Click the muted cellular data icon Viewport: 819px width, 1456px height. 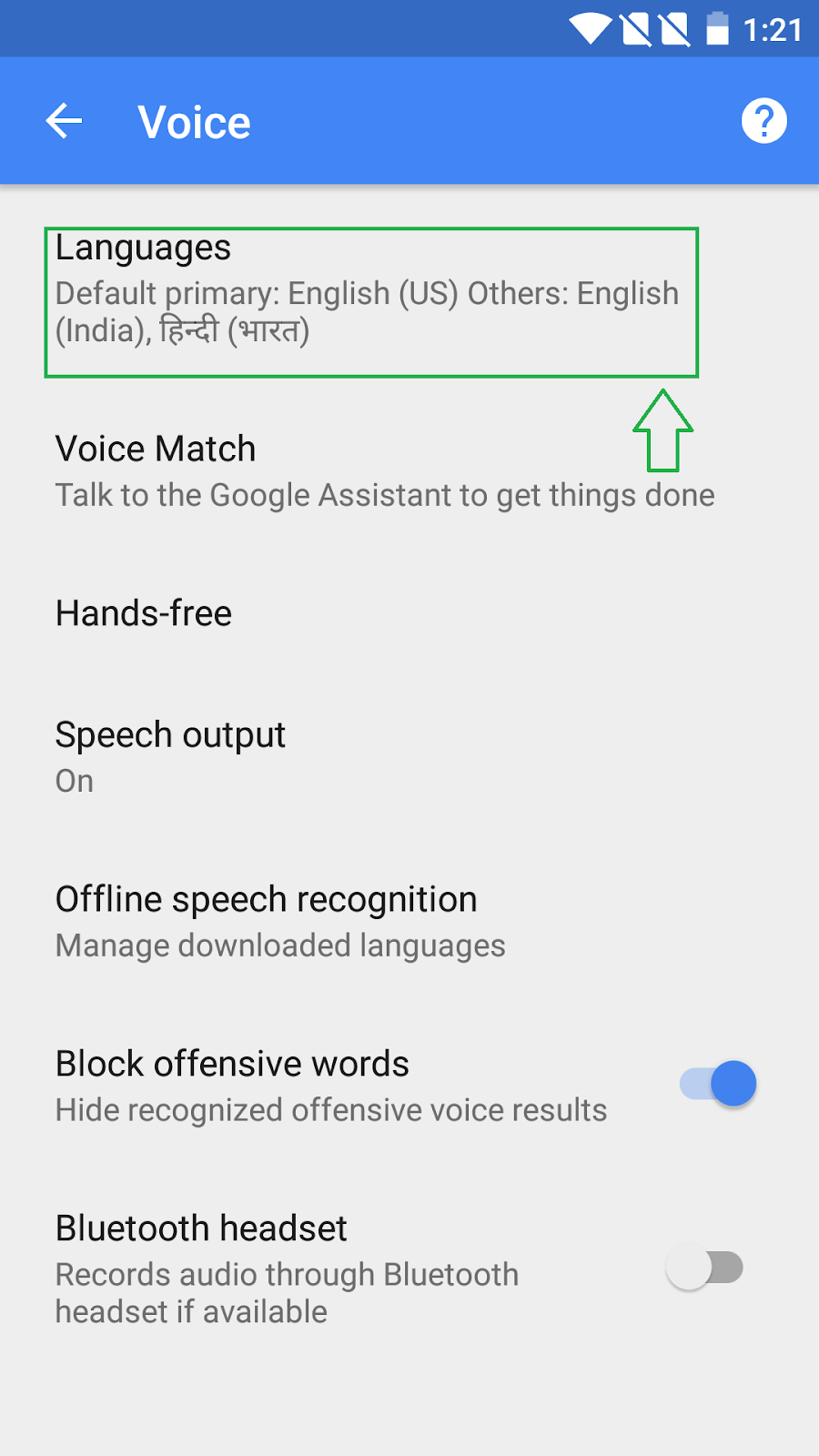[675, 28]
